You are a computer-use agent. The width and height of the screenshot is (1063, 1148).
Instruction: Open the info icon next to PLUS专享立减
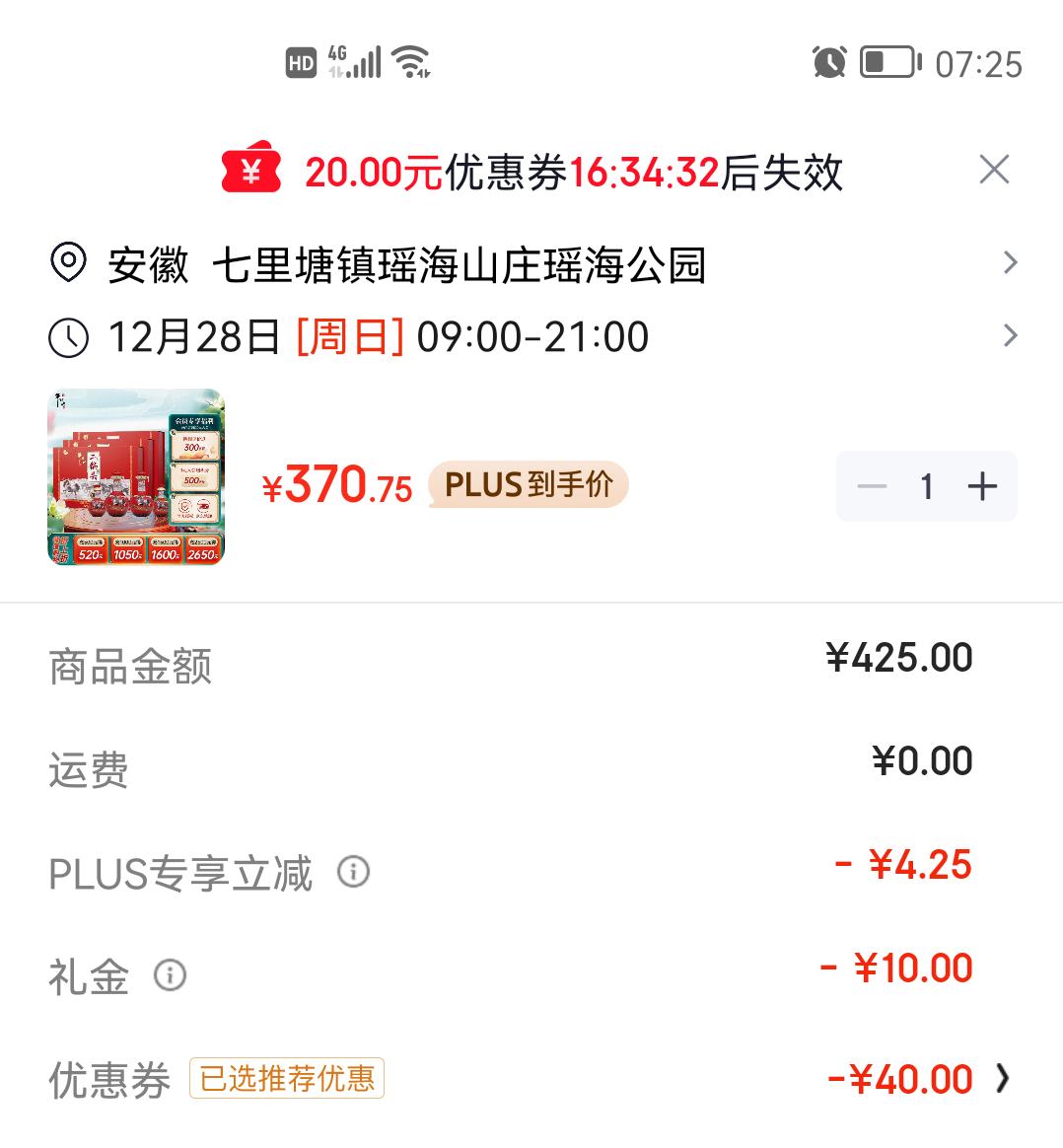353,872
